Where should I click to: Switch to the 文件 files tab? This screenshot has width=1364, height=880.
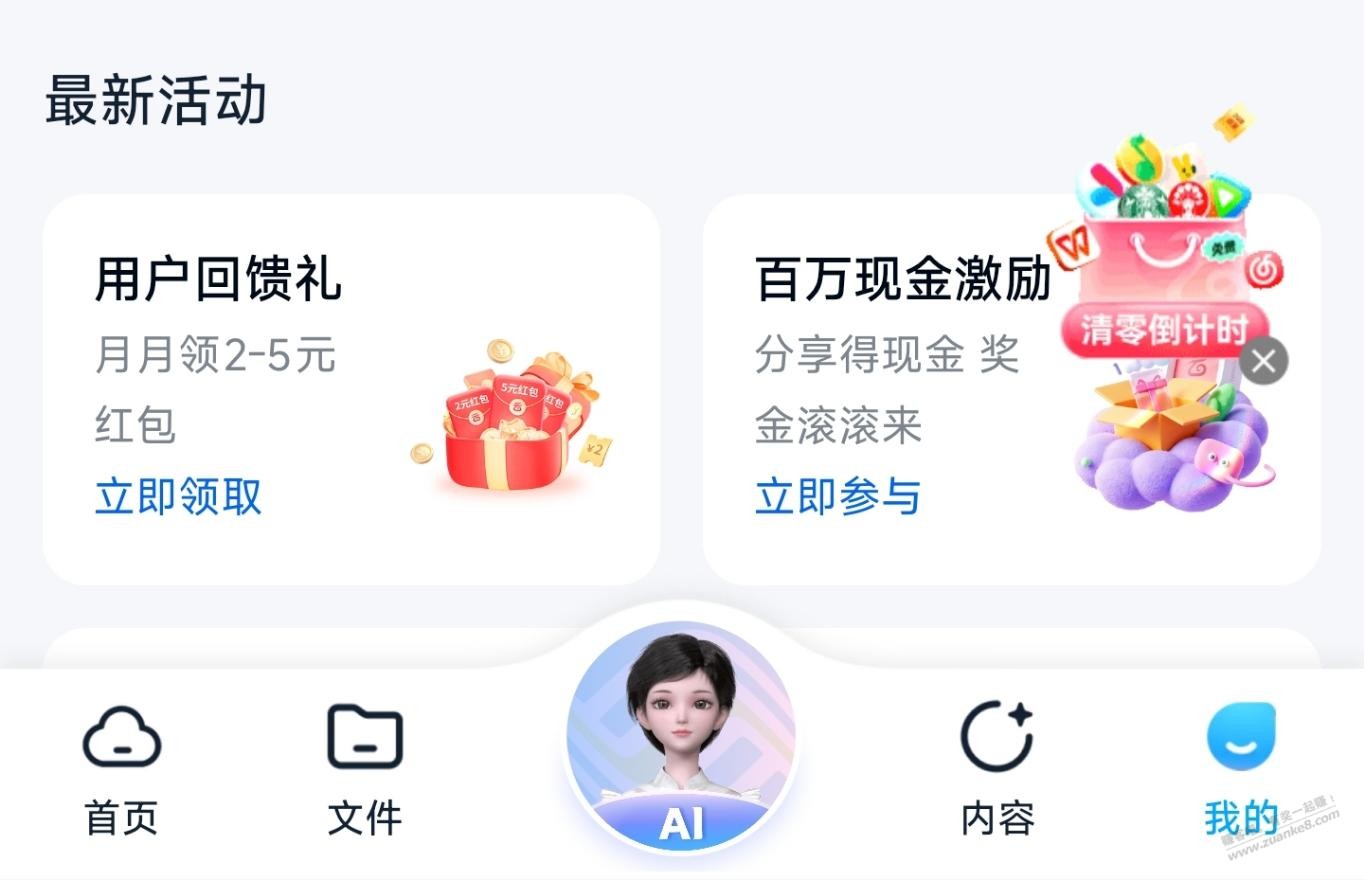click(364, 770)
